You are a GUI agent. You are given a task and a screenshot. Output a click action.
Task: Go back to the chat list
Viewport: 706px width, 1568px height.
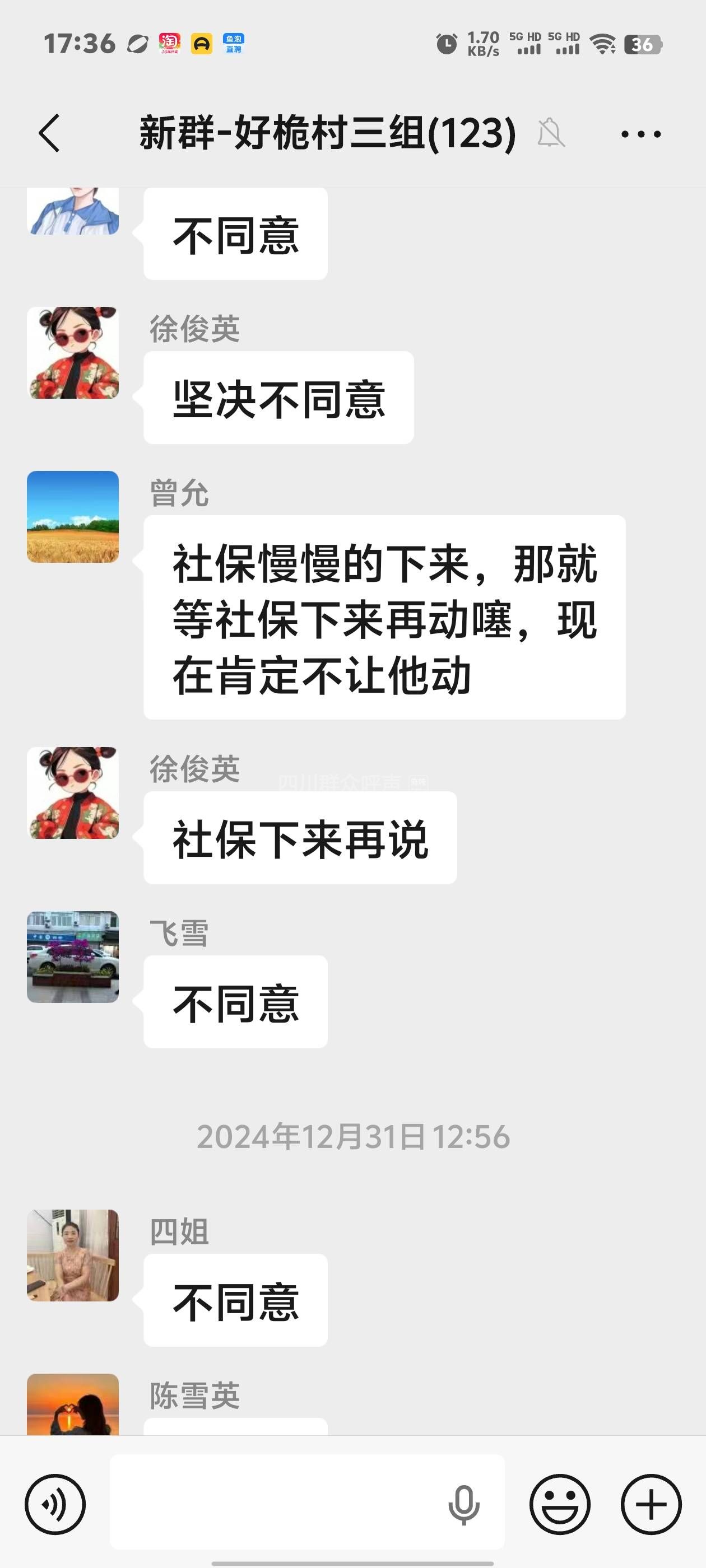(49, 133)
